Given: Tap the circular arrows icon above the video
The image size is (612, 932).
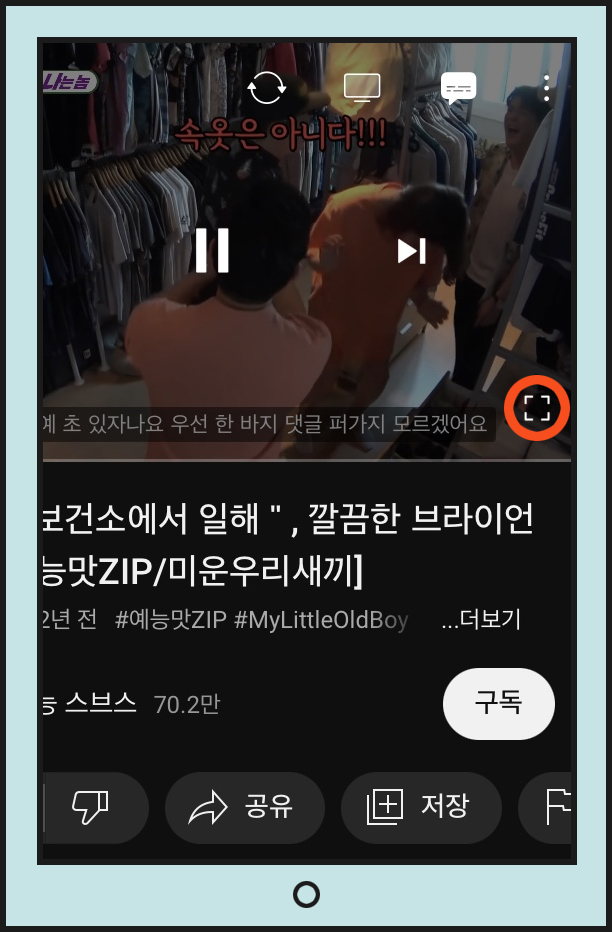Looking at the screenshot, I should pyautogui.click(x=266, y=88).
